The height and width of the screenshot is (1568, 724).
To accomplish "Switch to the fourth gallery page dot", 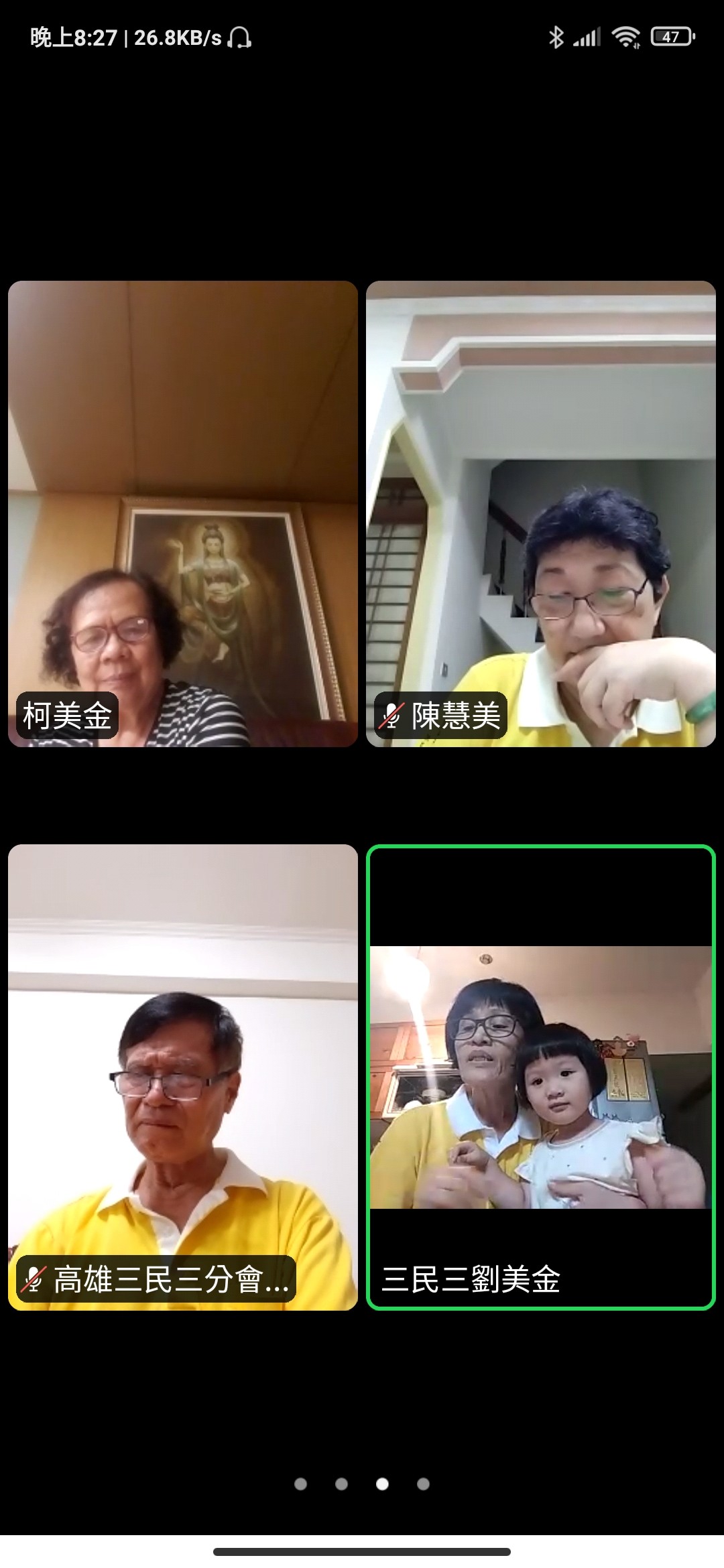I will click(x=423, y=1484).
